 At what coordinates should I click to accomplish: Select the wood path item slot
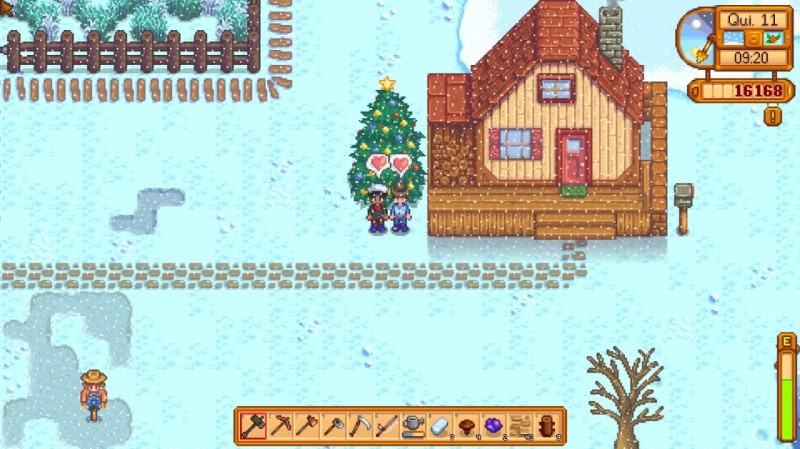520,426
